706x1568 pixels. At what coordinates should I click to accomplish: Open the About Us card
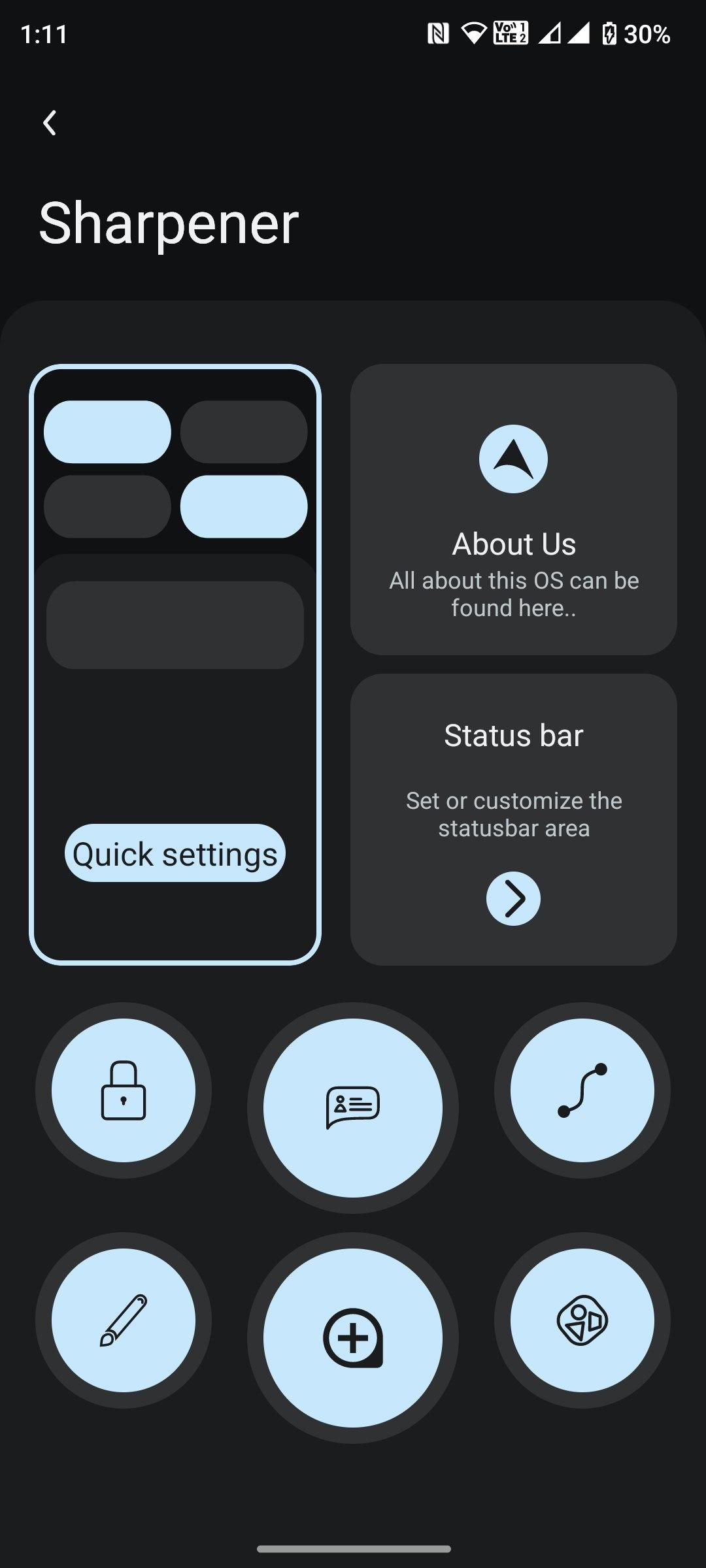[513, 510]
